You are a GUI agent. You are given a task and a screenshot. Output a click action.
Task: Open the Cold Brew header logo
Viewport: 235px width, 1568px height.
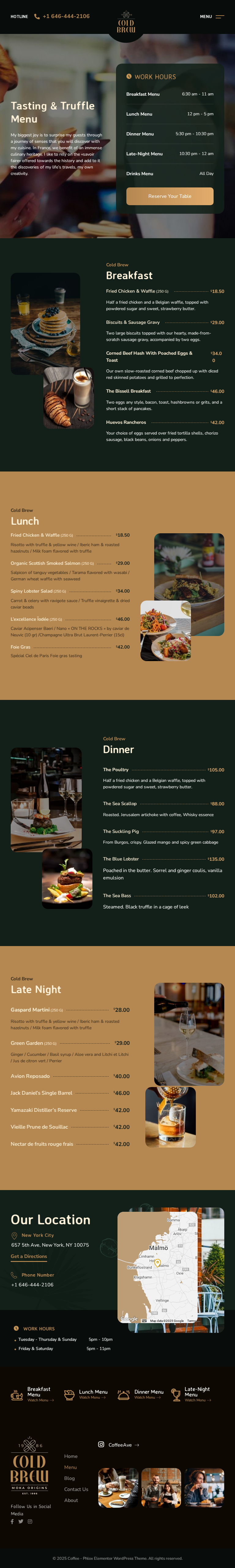(x=126, y=23)
